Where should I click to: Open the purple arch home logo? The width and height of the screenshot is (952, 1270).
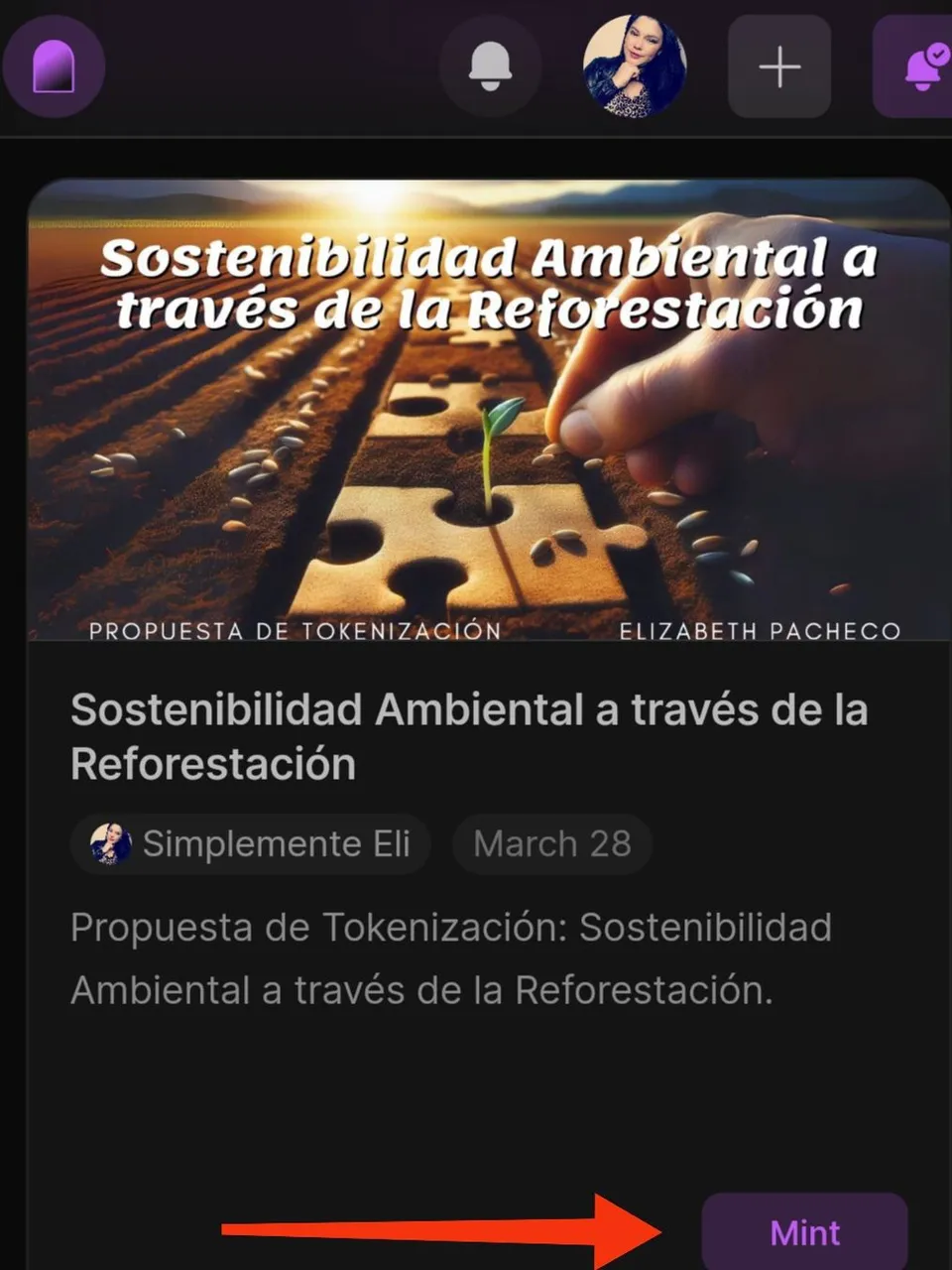(x=54, y=66)
